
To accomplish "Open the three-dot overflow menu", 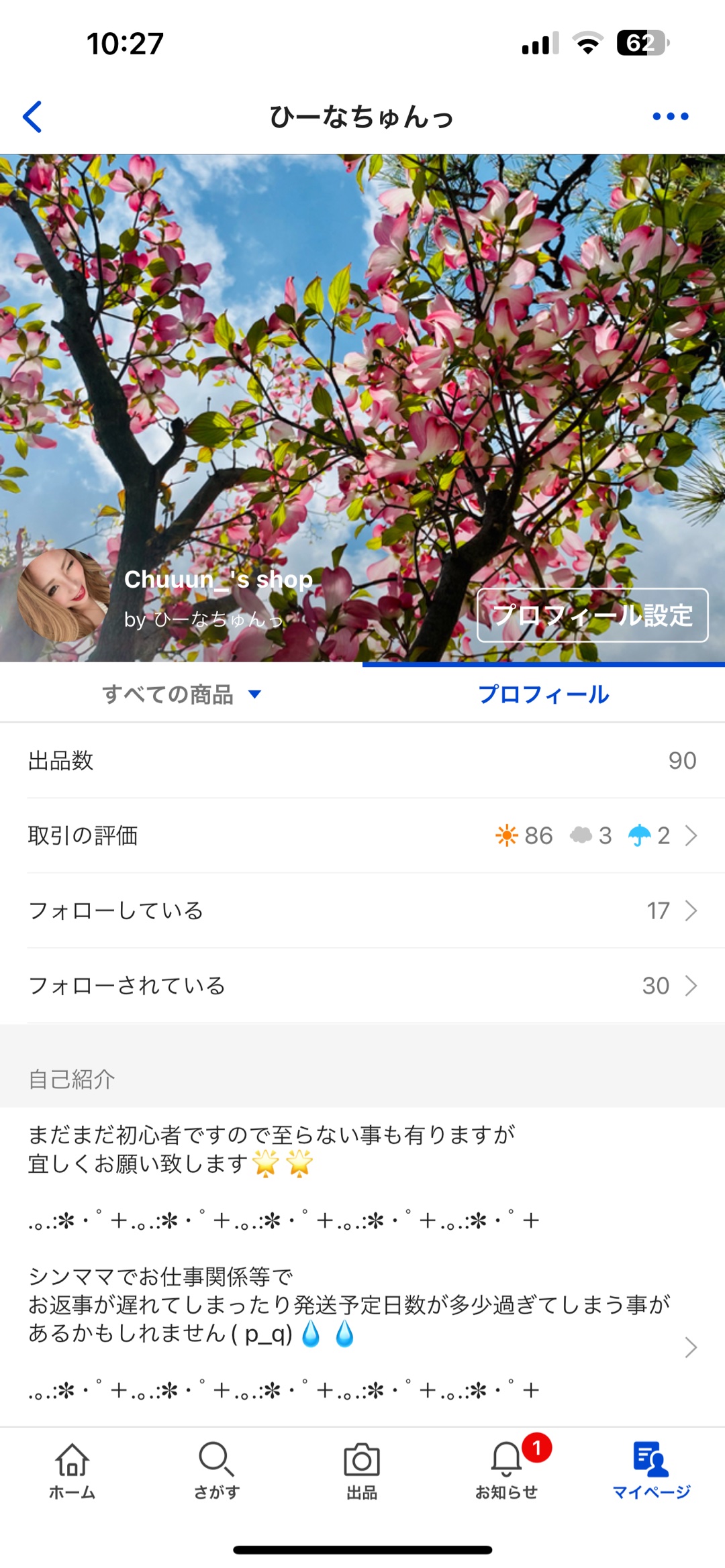I will (x=670, y=117).
